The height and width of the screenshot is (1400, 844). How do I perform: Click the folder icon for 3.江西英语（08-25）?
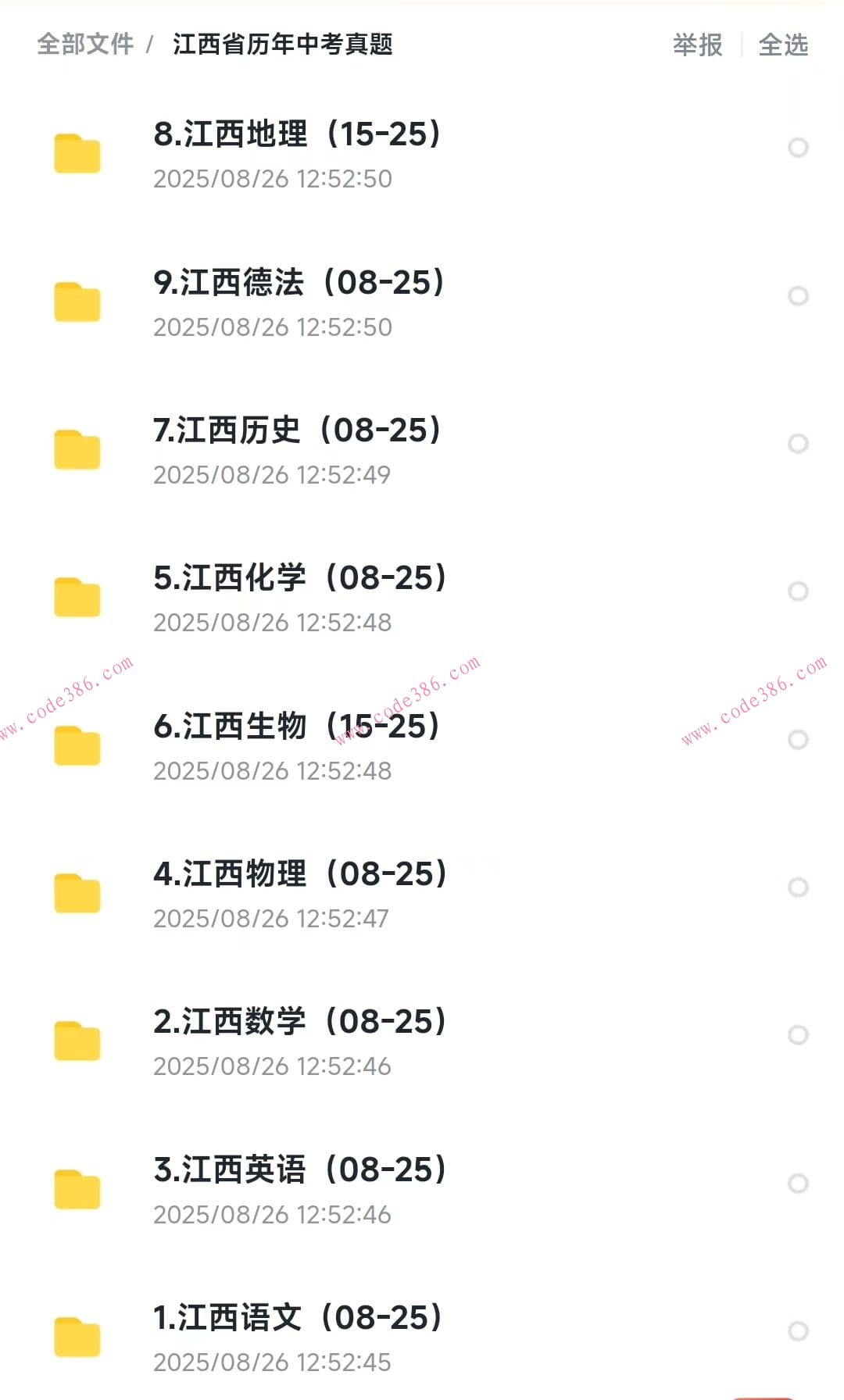pos(76,1189)
